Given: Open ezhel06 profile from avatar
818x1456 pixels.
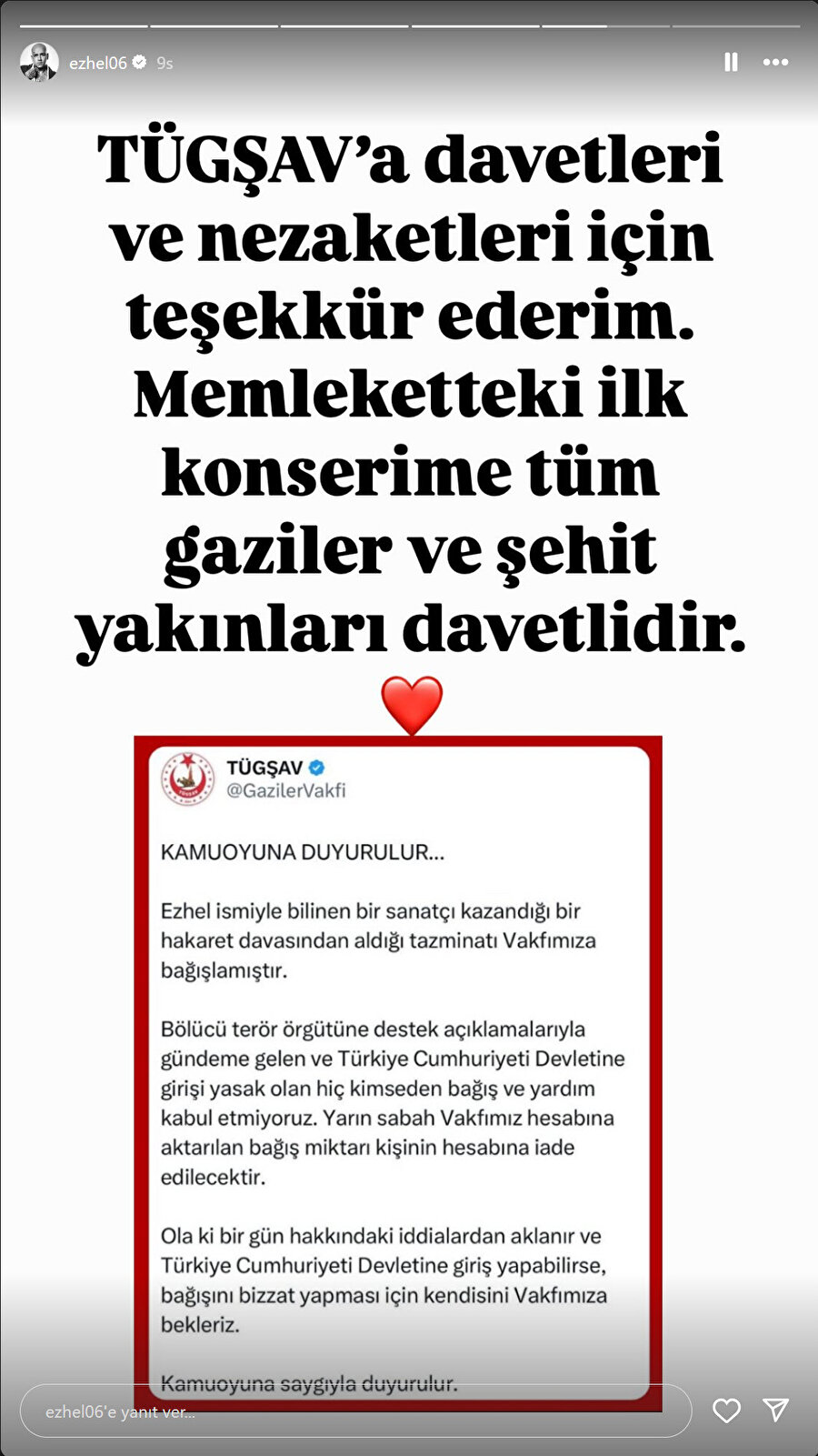Looking at the screenshot, I should click(x=39, y=63).
